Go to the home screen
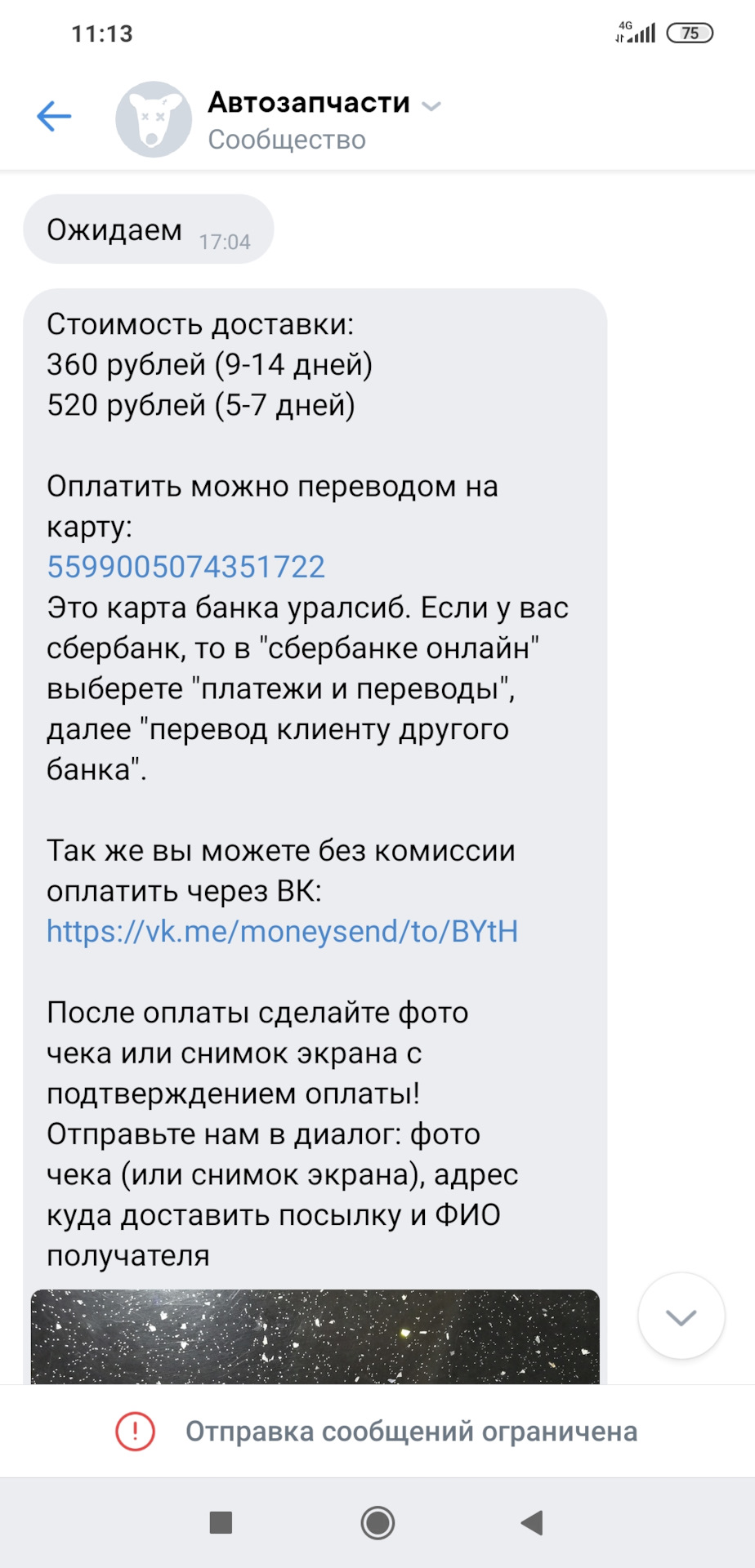This screenshot has height=1568, width=755. point(377,1522)
